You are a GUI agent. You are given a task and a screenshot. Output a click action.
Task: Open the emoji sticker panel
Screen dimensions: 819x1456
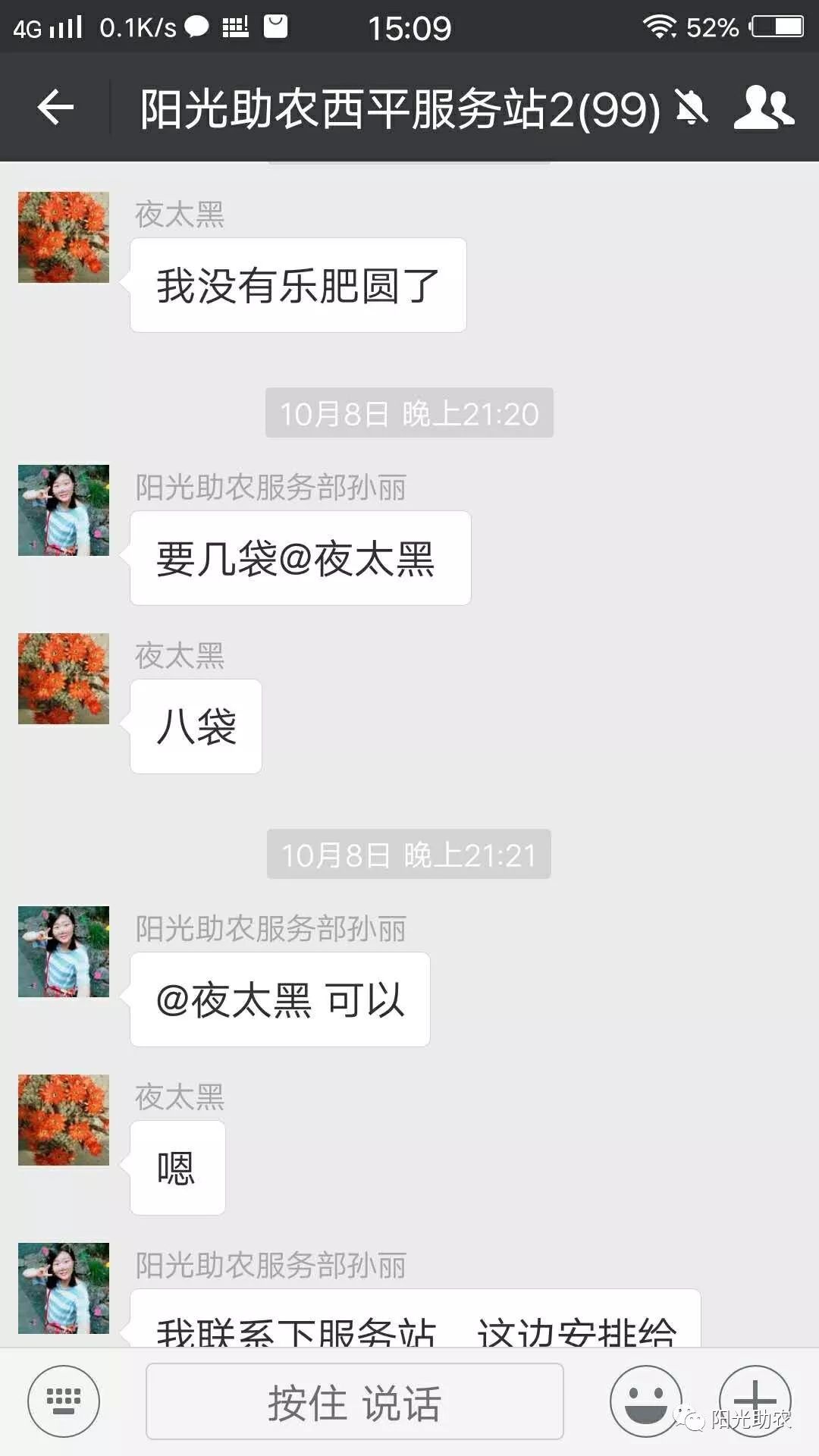point(646,1401)
